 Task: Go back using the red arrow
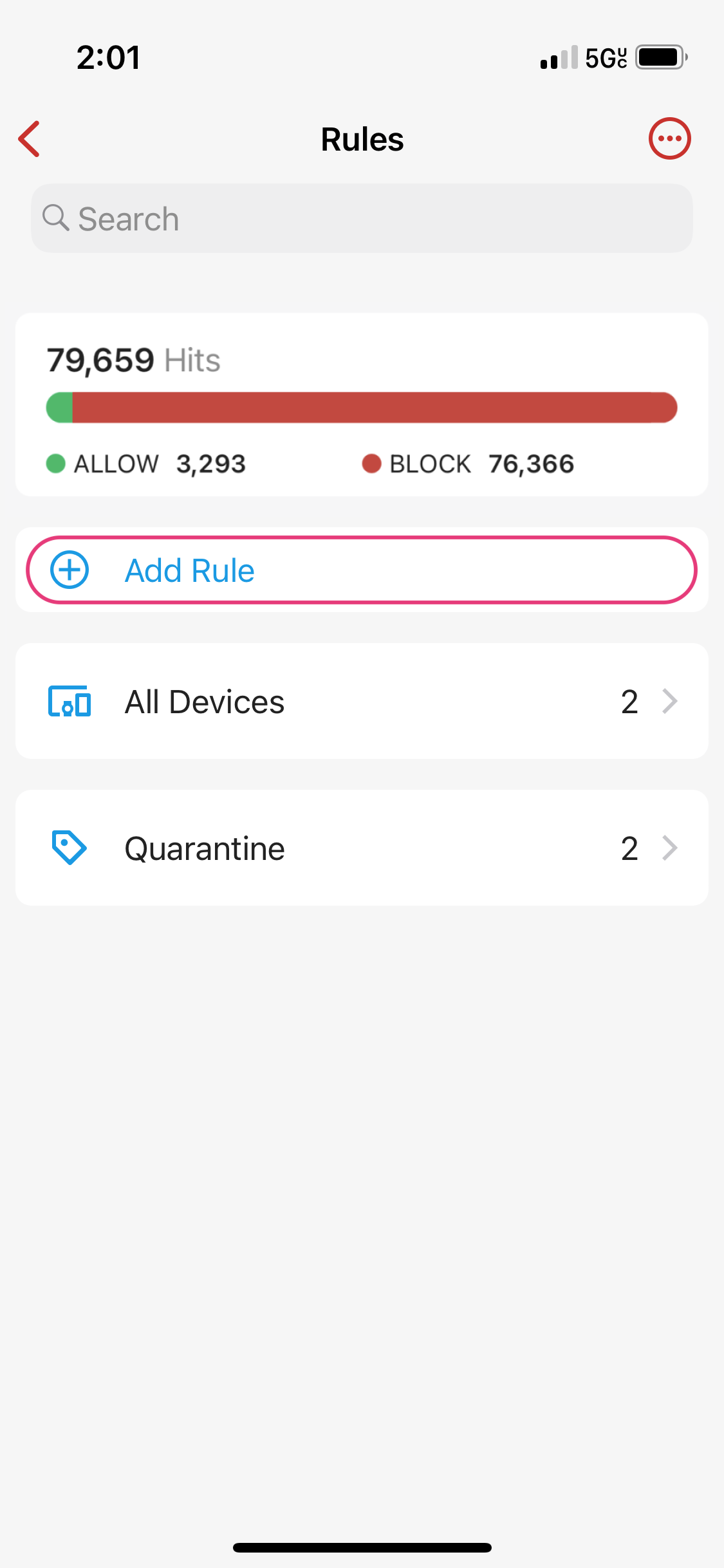point(30,138)
